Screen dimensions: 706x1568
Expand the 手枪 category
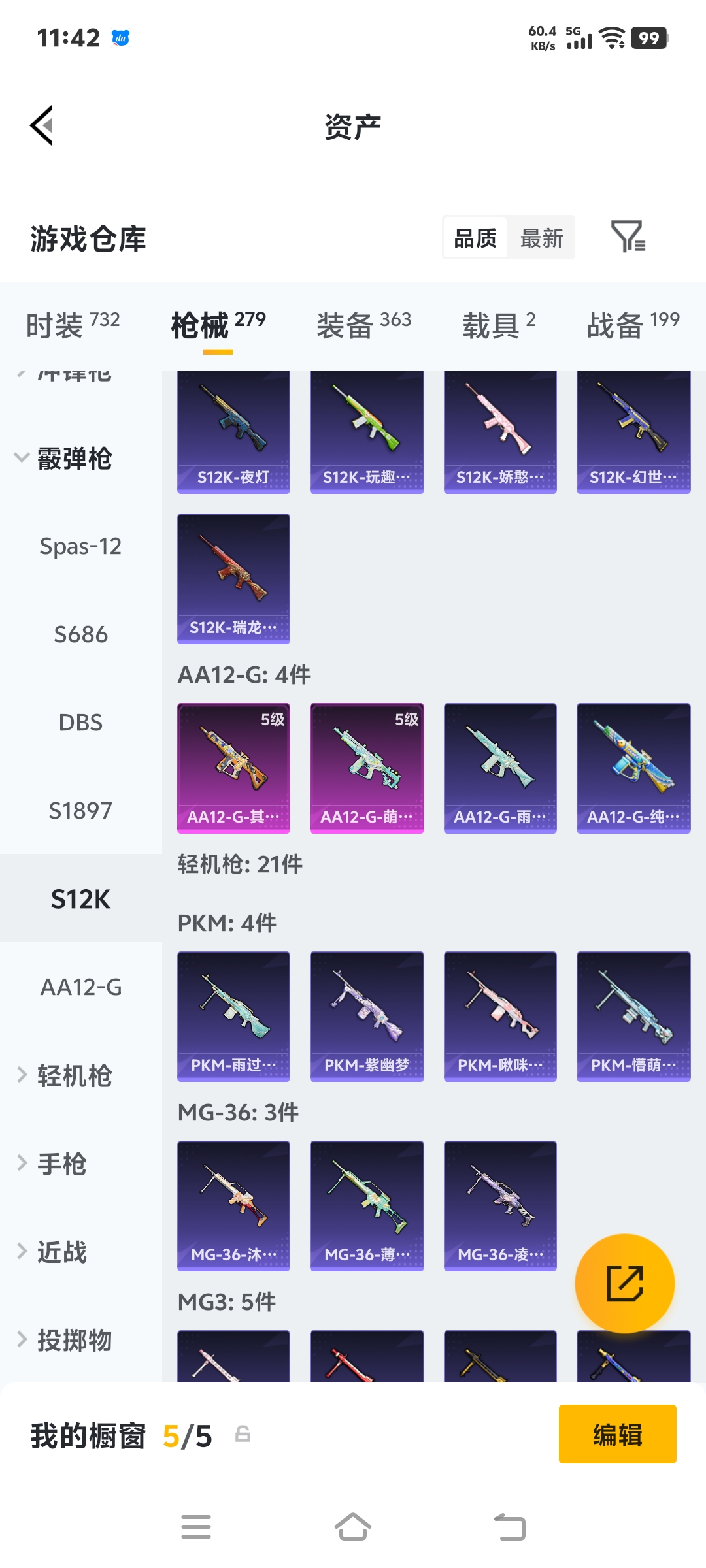[52, 1164]
